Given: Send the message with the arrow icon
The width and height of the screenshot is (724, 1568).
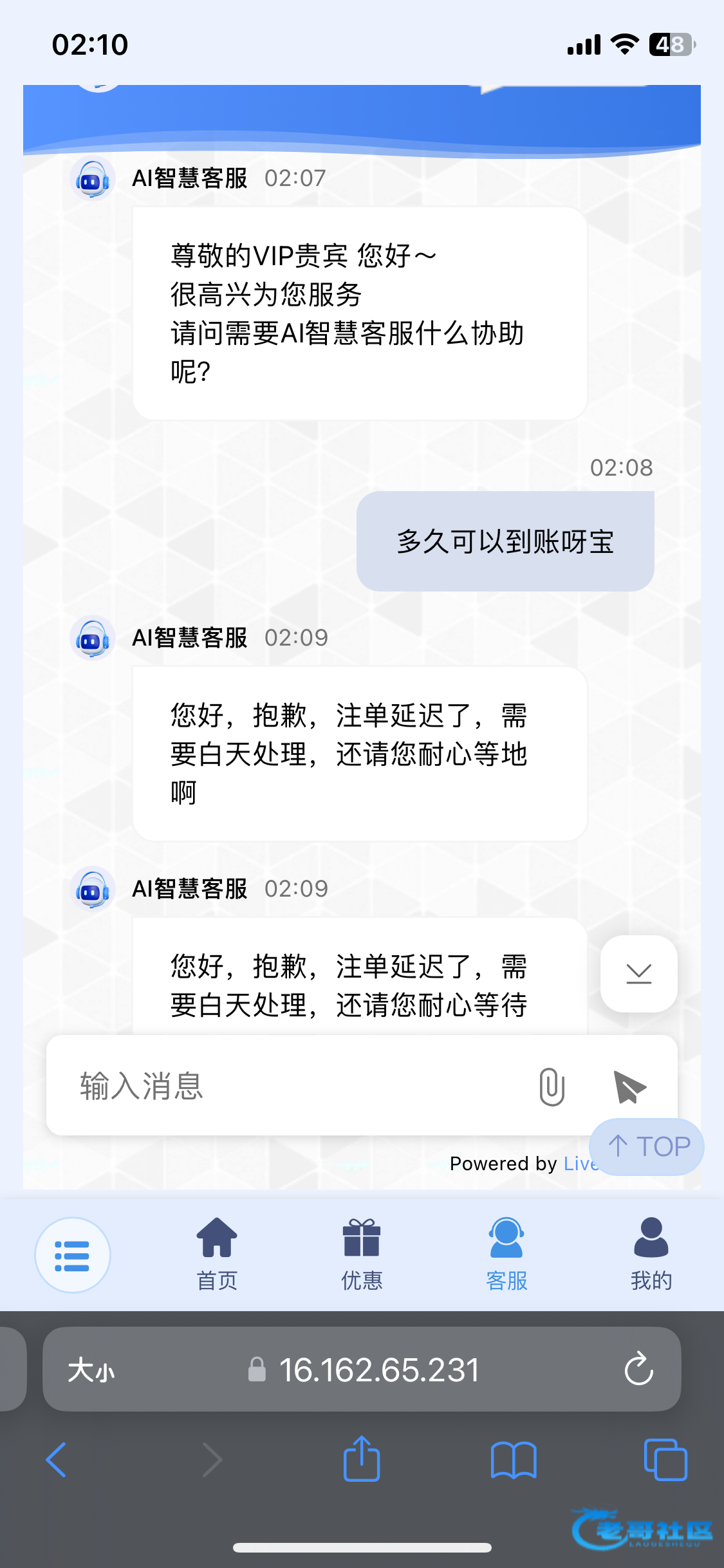Looking at the screenshot, I should (x=629, y=1087).
